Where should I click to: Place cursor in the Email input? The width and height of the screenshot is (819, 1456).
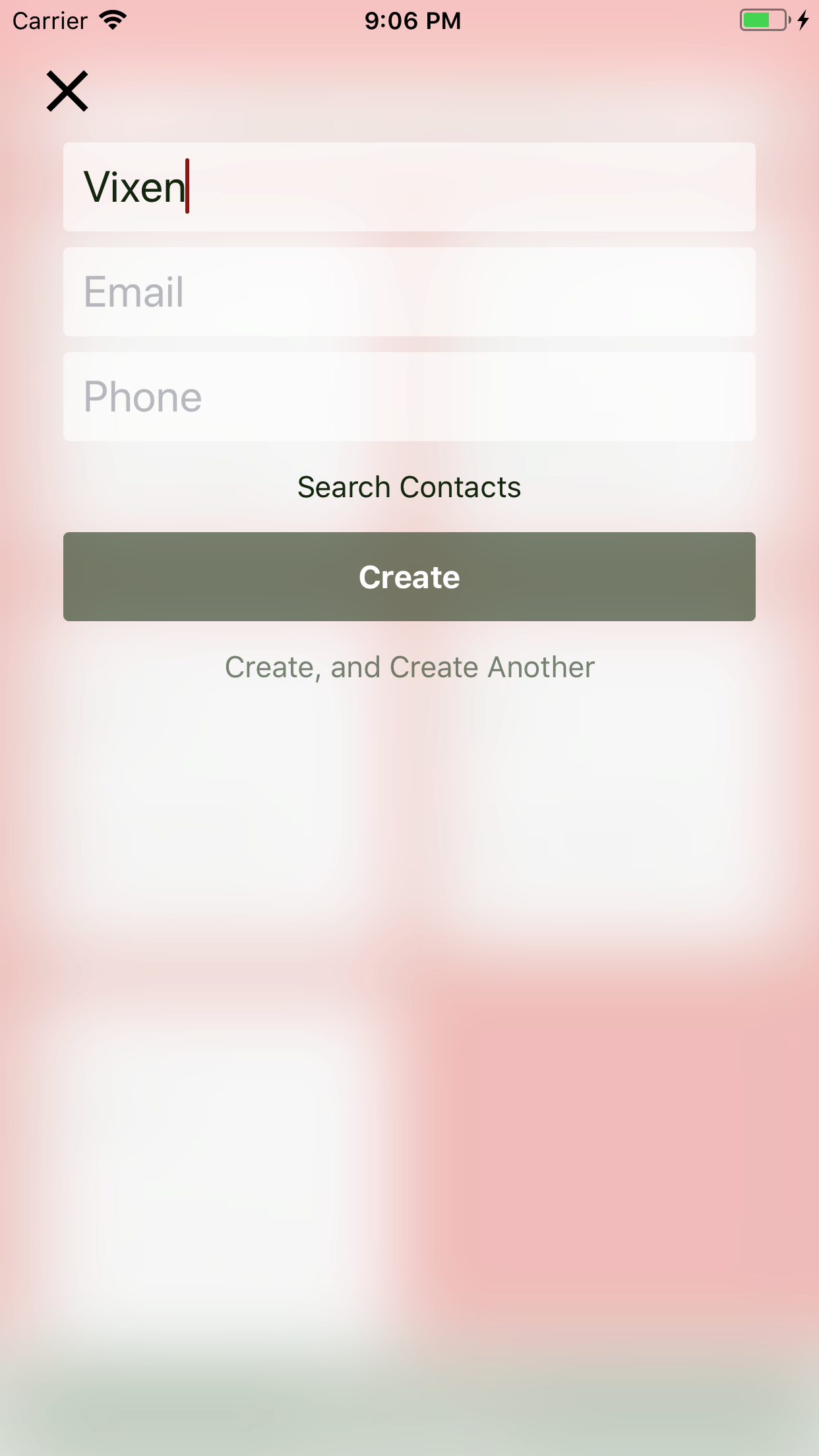coord(409,292)
